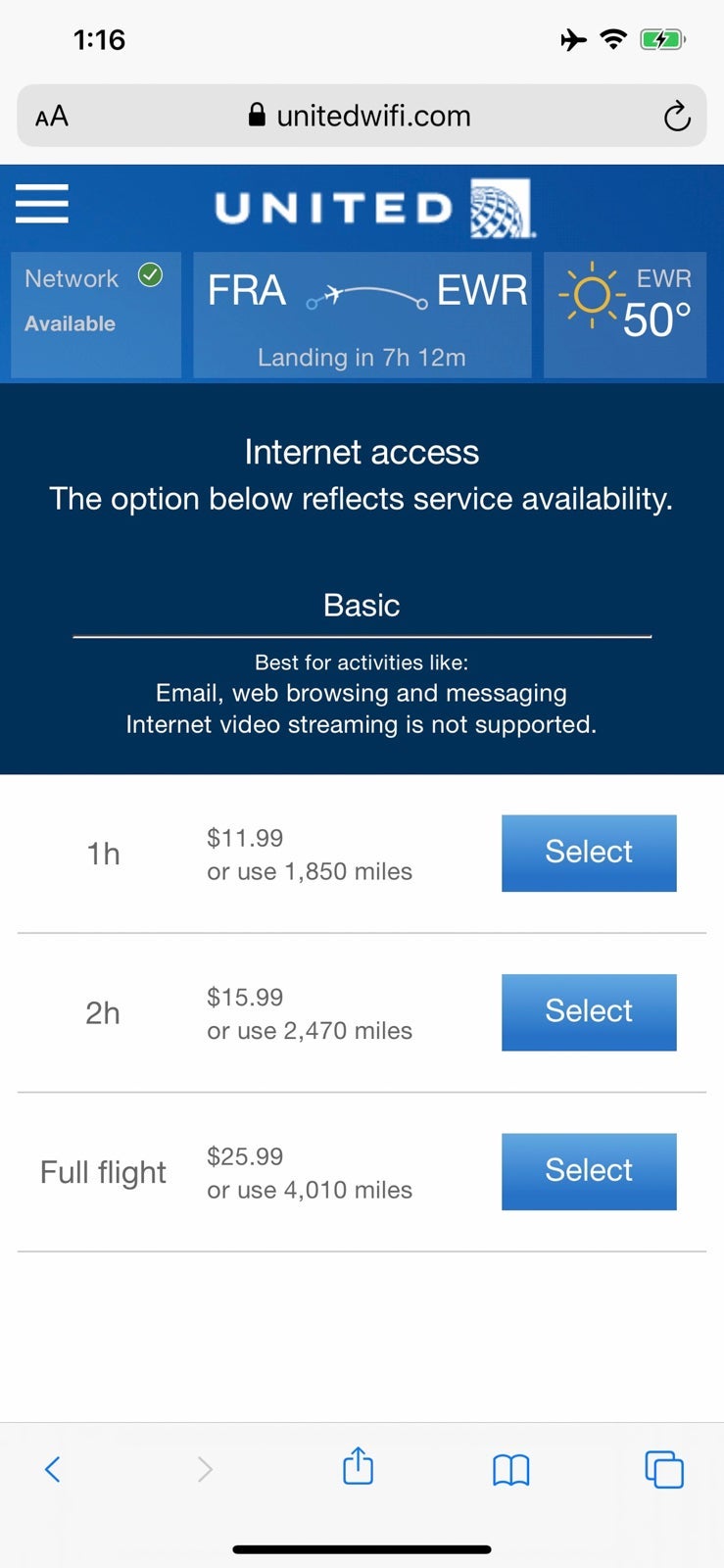
Task: Open the hamburger menu
Action: tap(42, 204)
